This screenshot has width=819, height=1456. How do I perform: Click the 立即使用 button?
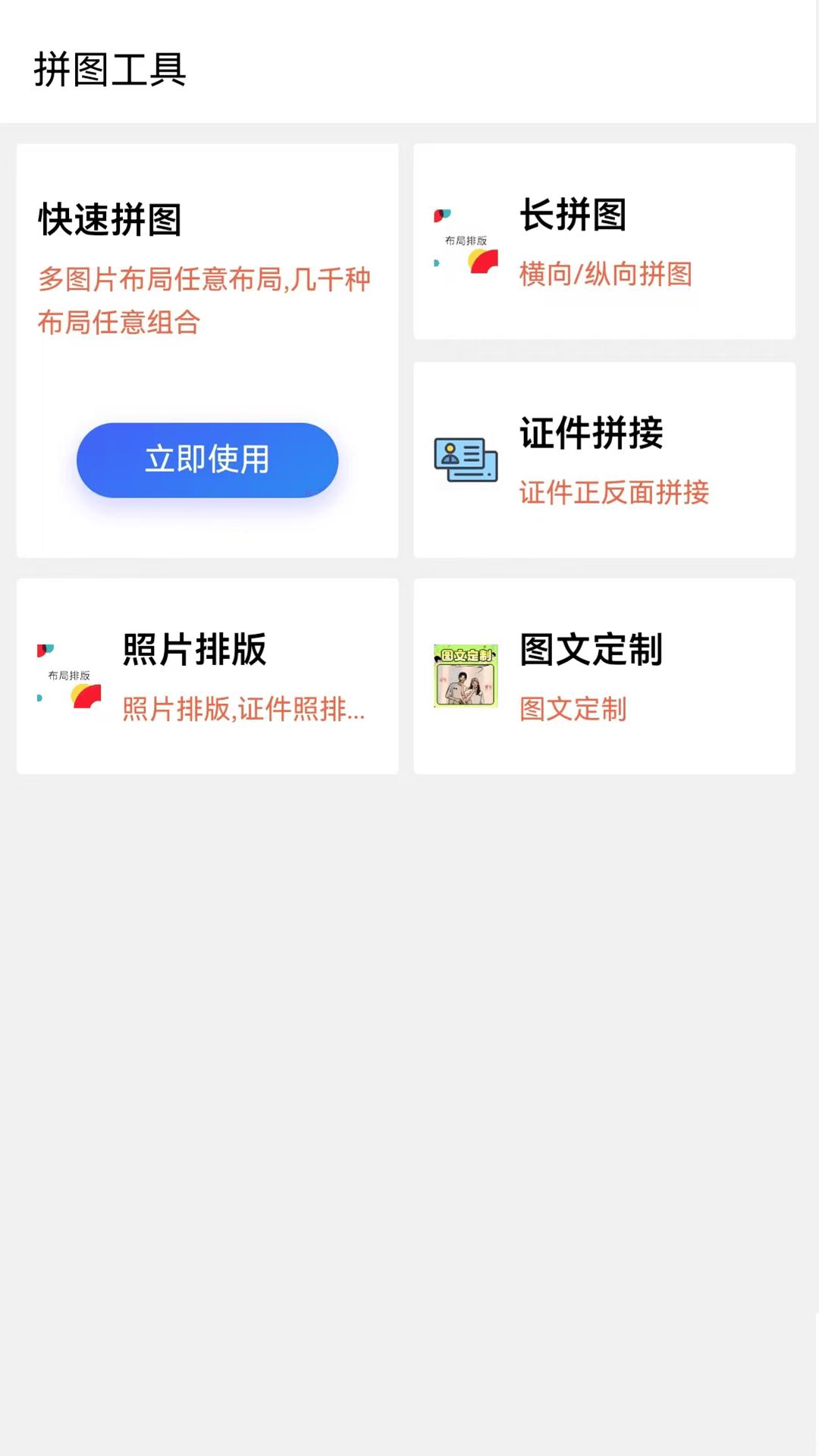pyautogui.click(x=206, y=460)
